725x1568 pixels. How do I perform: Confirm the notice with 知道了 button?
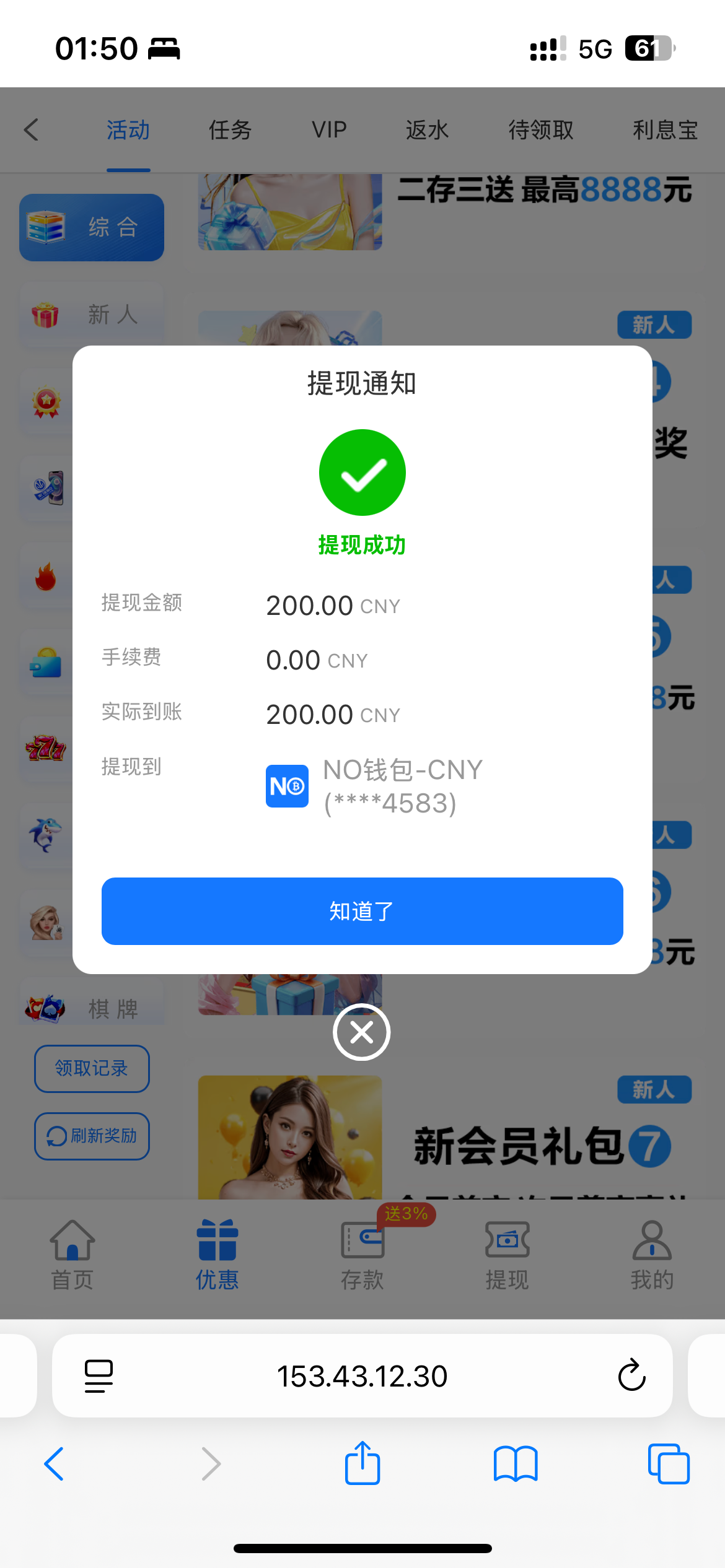click(x=362, y=911)
